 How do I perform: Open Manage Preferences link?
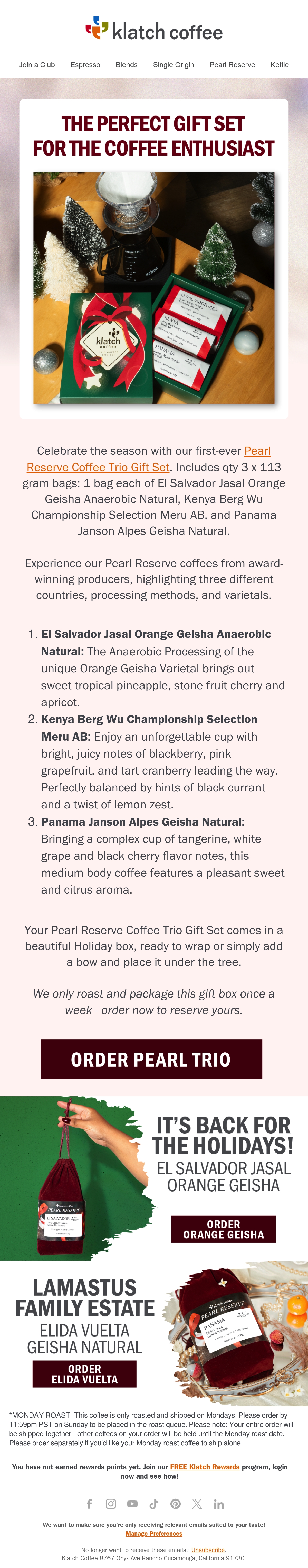pos(154,1533)
